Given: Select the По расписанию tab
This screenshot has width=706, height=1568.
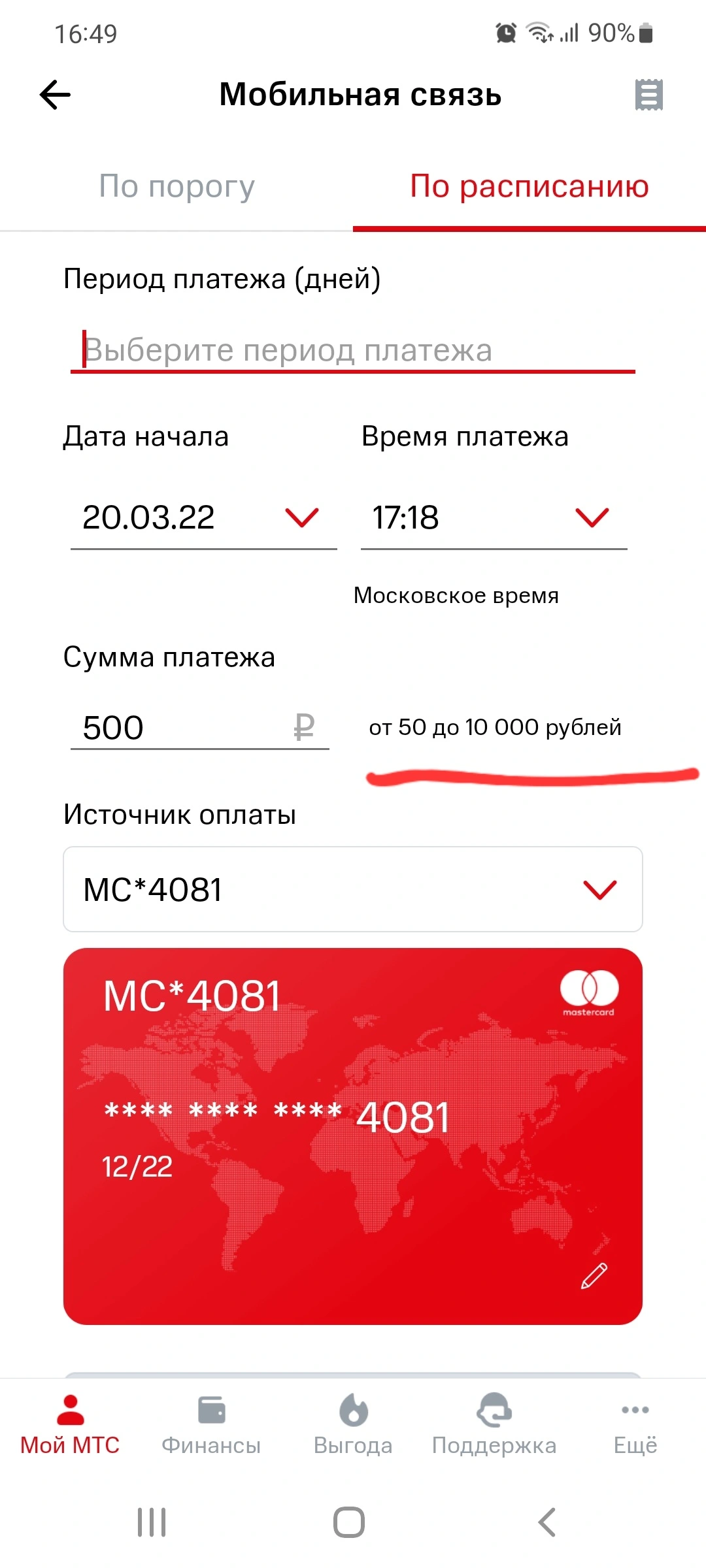Looking at the screenshot, I should (x=529, y=186).
